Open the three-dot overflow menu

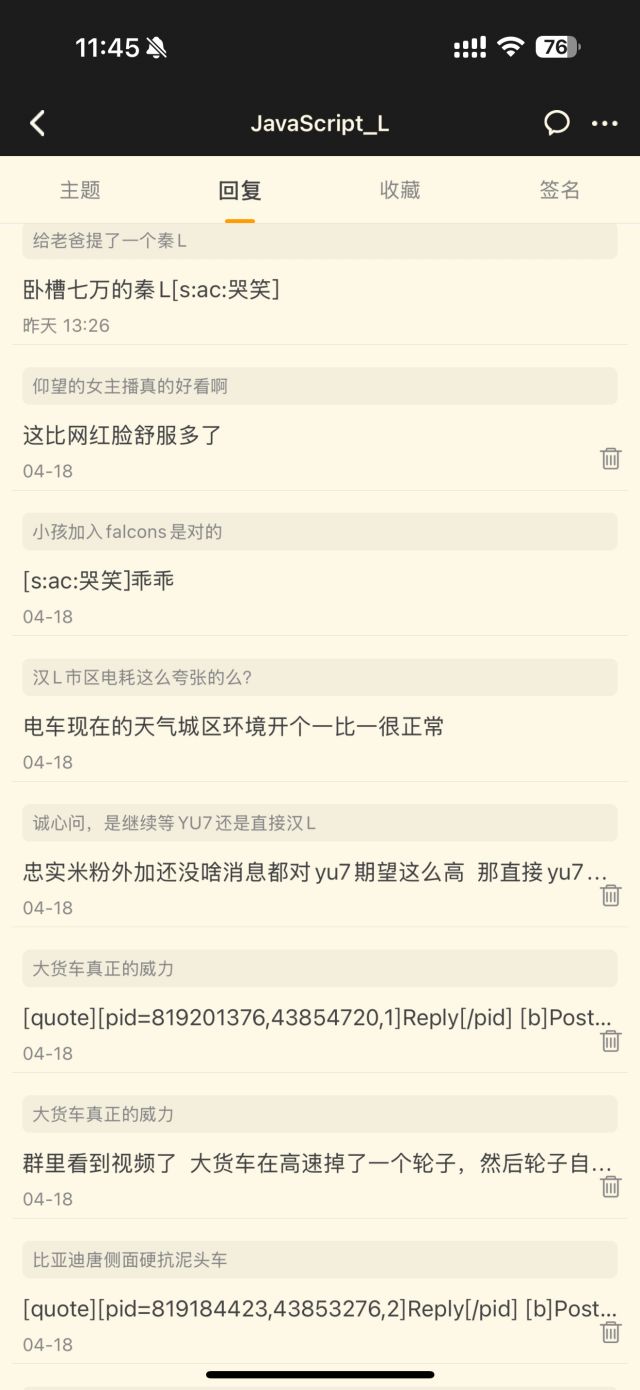tap(605, 123)
